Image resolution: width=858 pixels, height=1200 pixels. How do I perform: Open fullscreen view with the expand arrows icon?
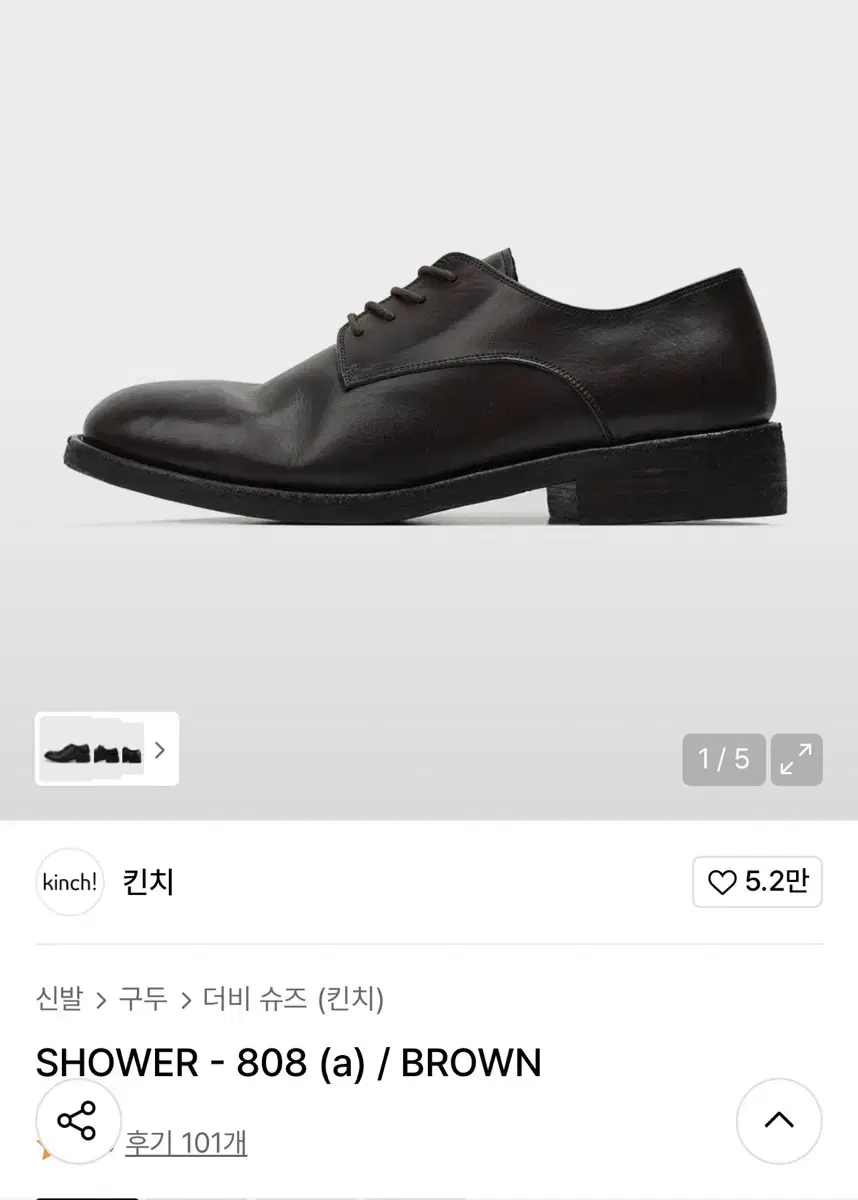(796, 761)
